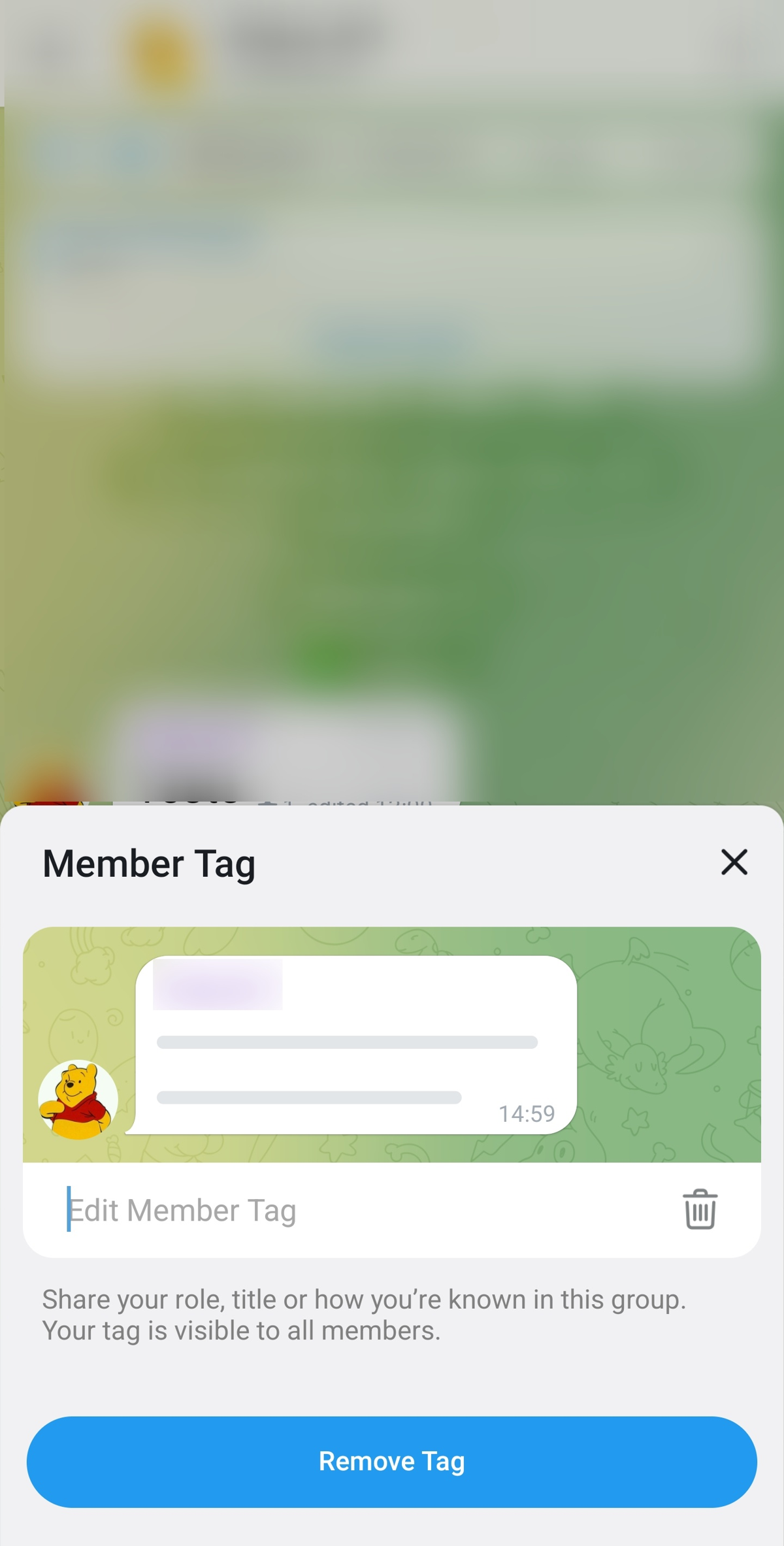This screenshot has height=1546, width=784.
Task: Clear the tag with the trash icon
Action: click(x=700, y=1209)
